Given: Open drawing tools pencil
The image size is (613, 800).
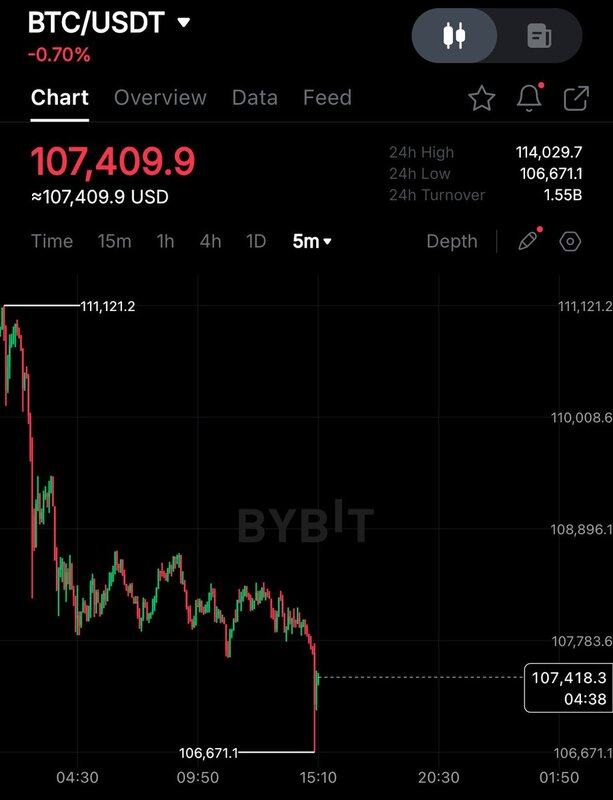Looking at the screenshot, I should 528,241.
